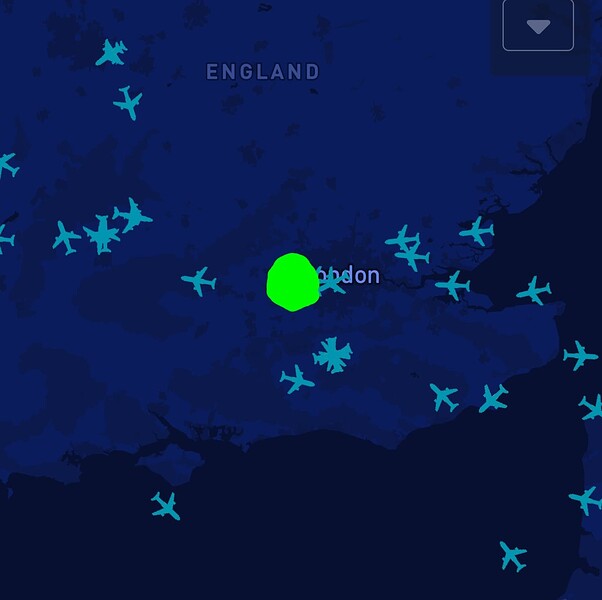Screen dimensions: 602x600
Task: Expand the dropdown arrow button
Action: pos(538,26)
